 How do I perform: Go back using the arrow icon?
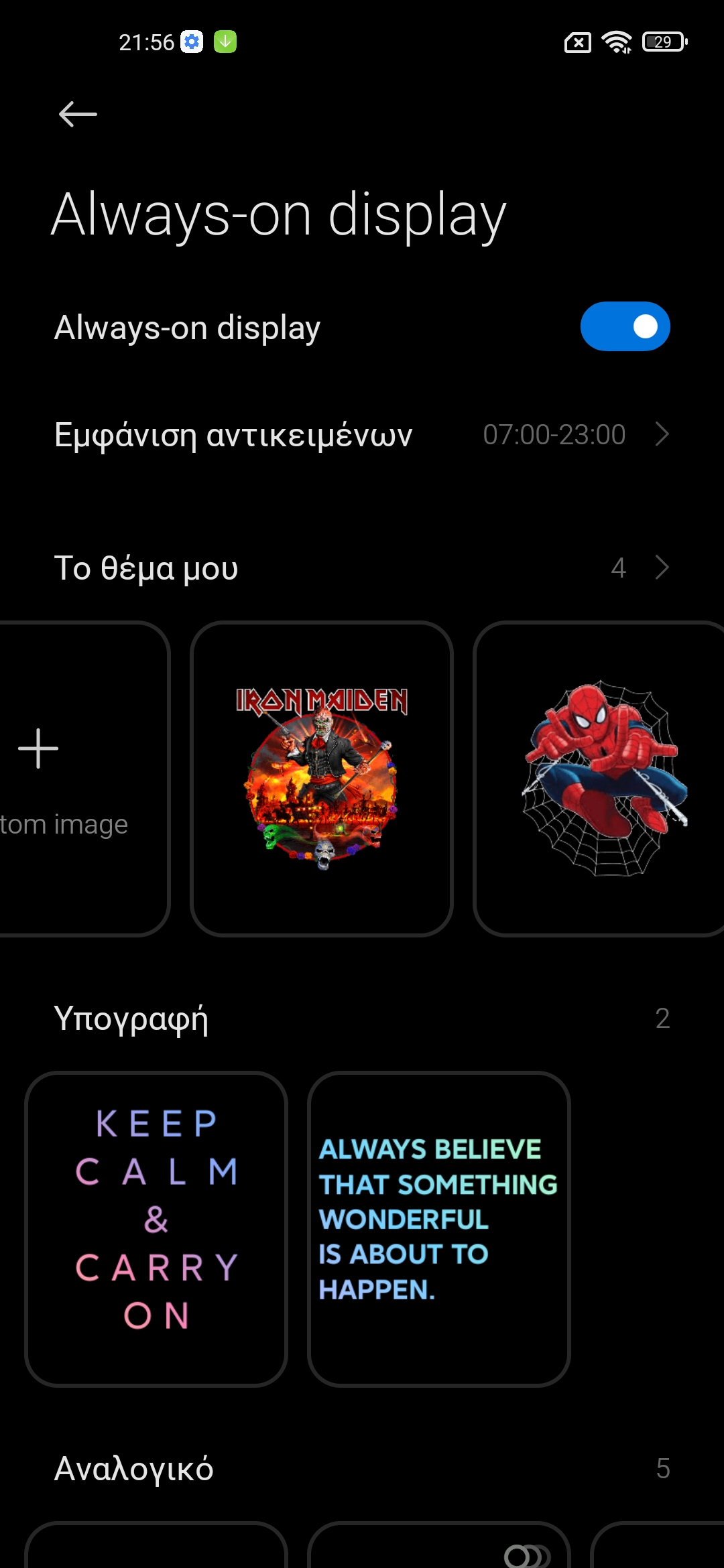(78, 114)
